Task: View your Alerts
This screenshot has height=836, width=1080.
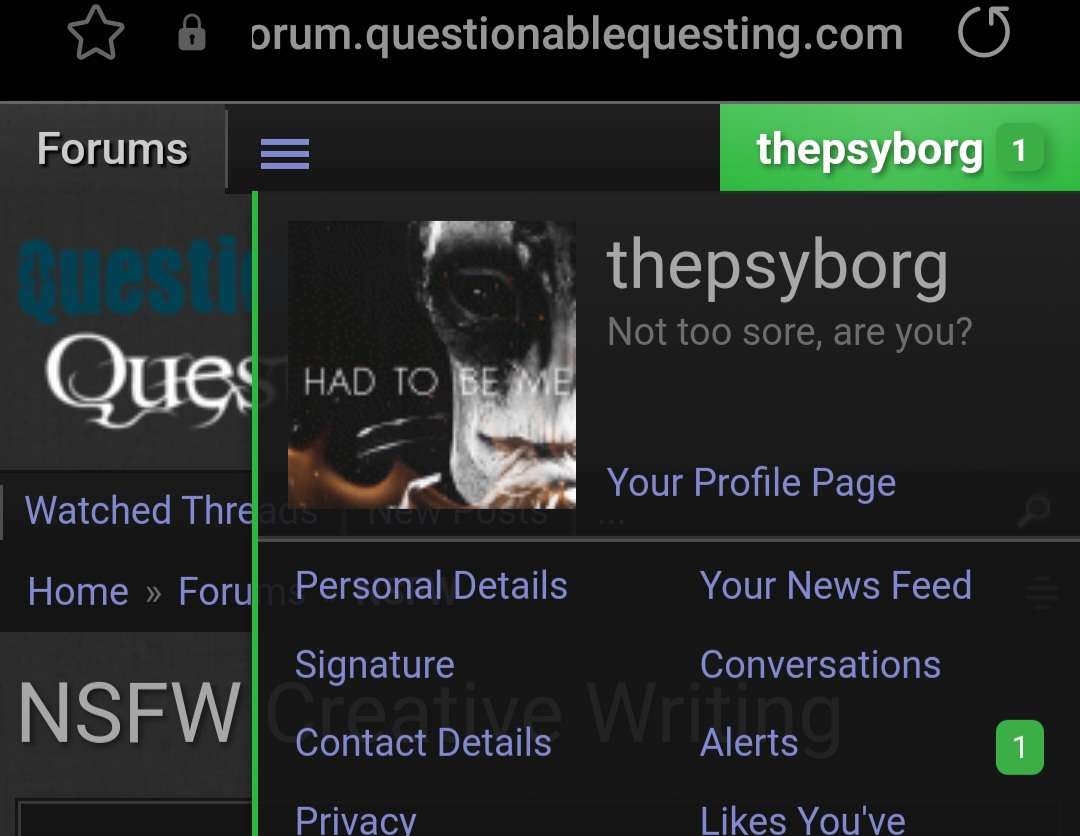Action: tap(749, 743)
